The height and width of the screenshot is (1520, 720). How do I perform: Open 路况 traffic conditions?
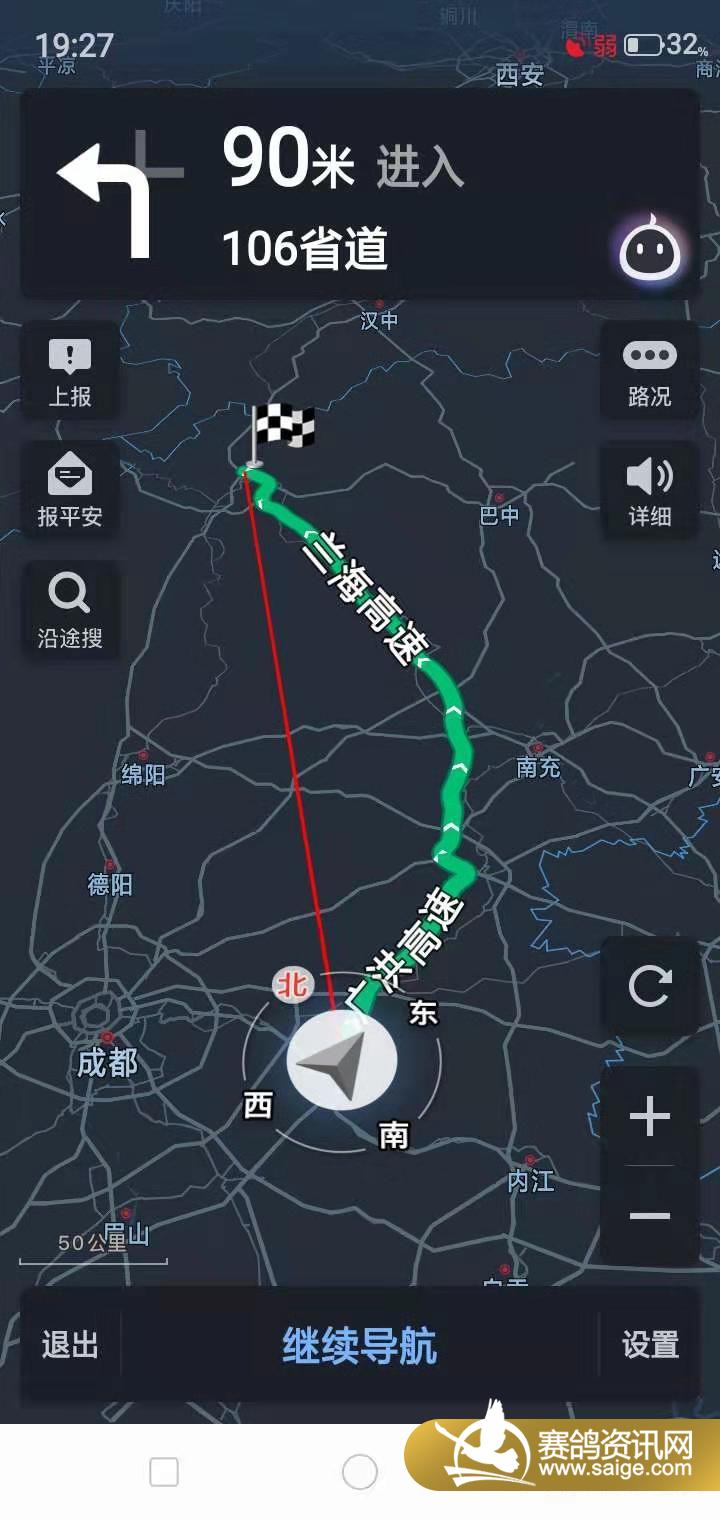[x=649, y=373]
